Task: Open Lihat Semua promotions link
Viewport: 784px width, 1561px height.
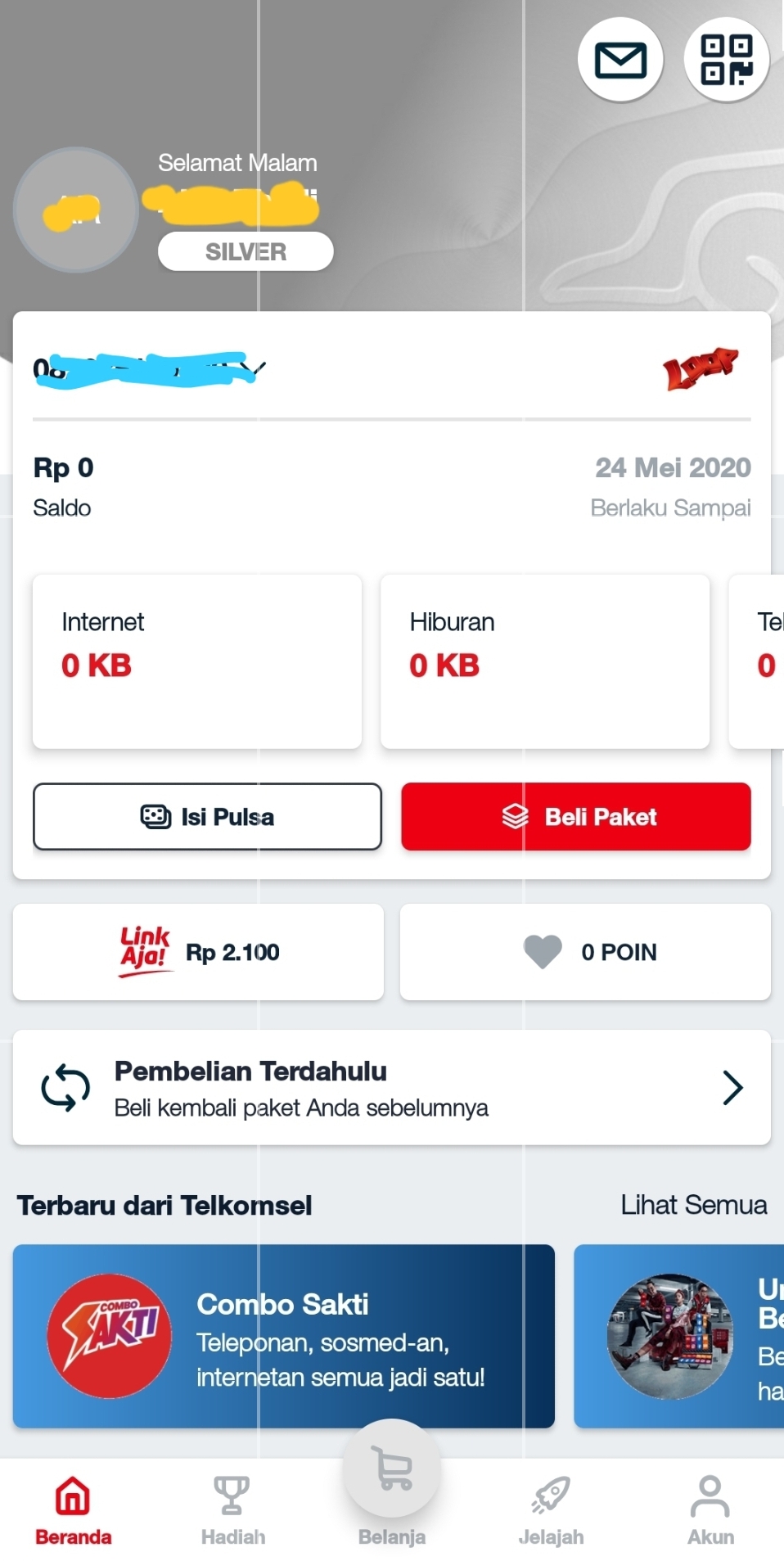Action: point(693,1205)
